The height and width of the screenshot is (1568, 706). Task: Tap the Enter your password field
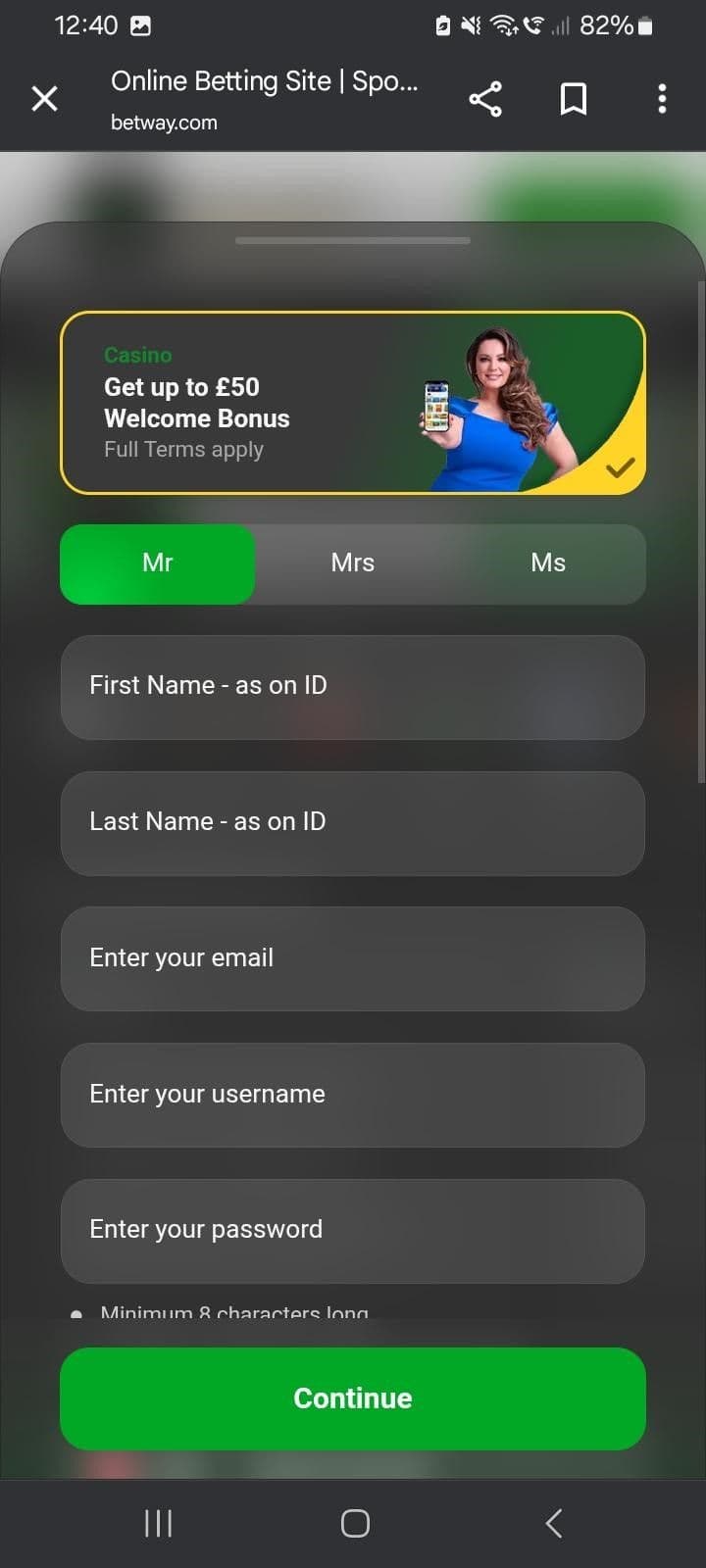click(x=353, y=1230)
